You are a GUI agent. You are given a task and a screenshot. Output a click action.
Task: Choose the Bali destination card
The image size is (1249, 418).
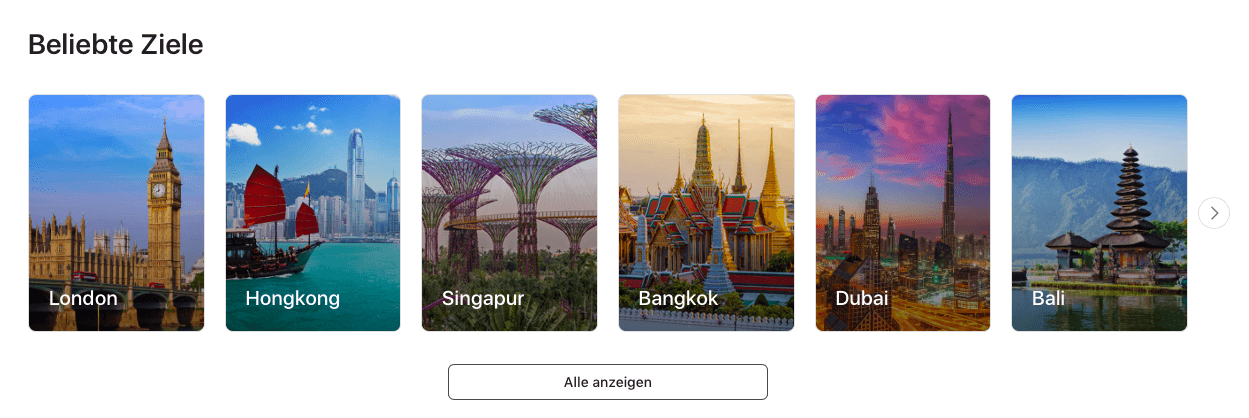coord(1099,212)
